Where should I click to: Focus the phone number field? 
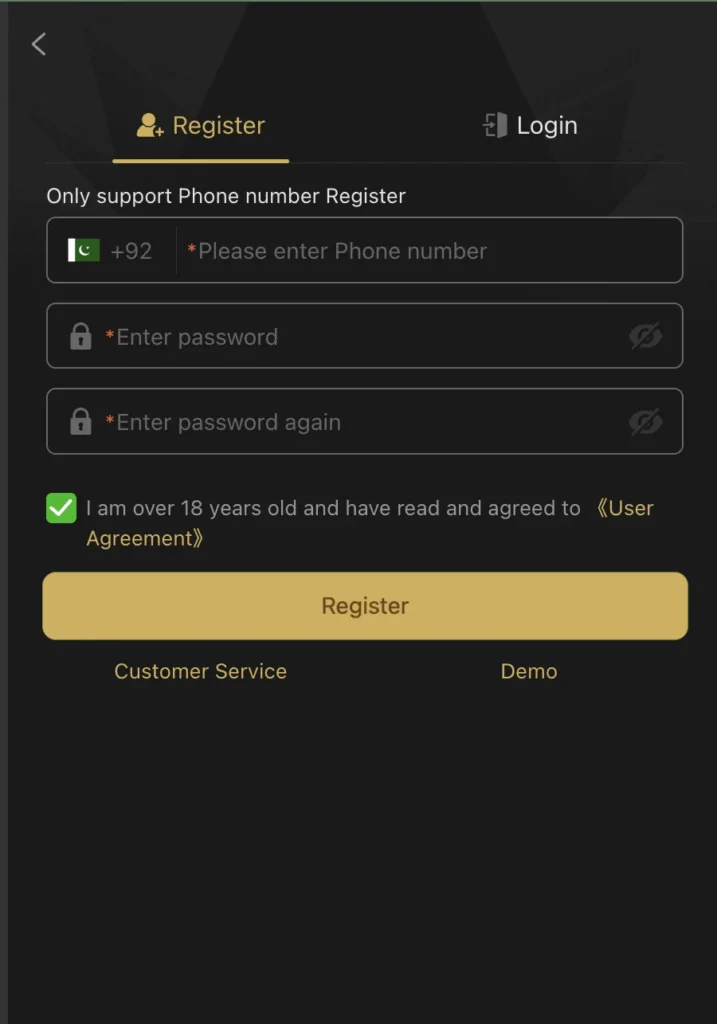[430, 251]
